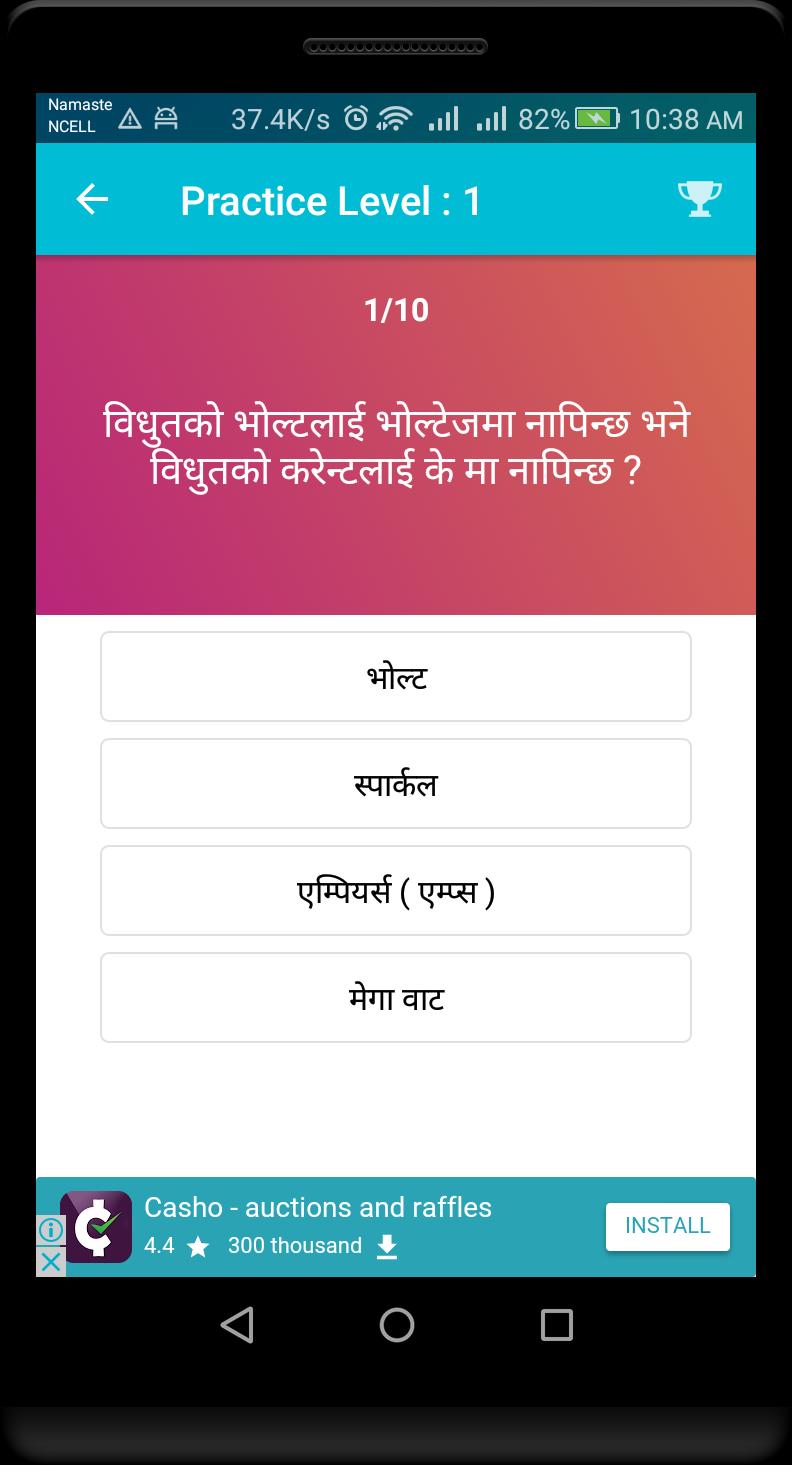Select the answer भोल्ट
The width and height of the screenshot is (792, 1465).
[396, 676]
